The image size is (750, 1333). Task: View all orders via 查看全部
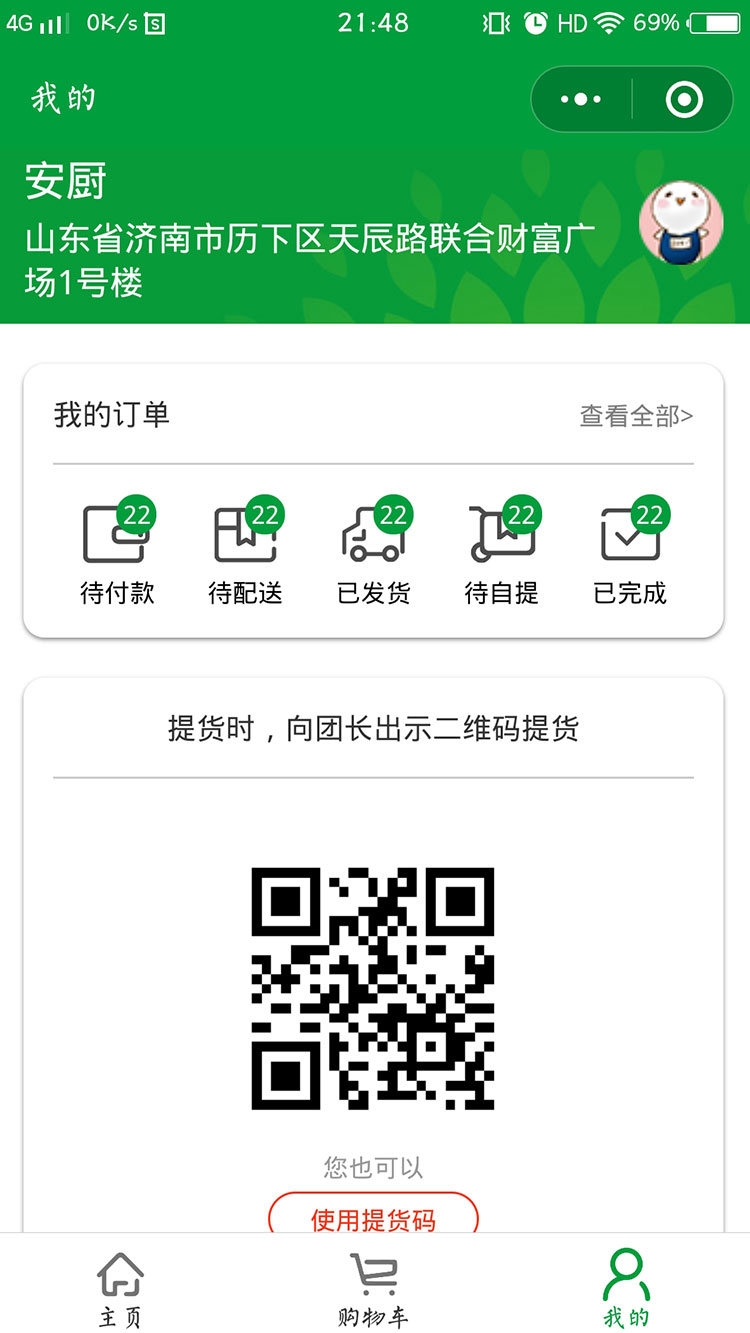coord(636,415)
